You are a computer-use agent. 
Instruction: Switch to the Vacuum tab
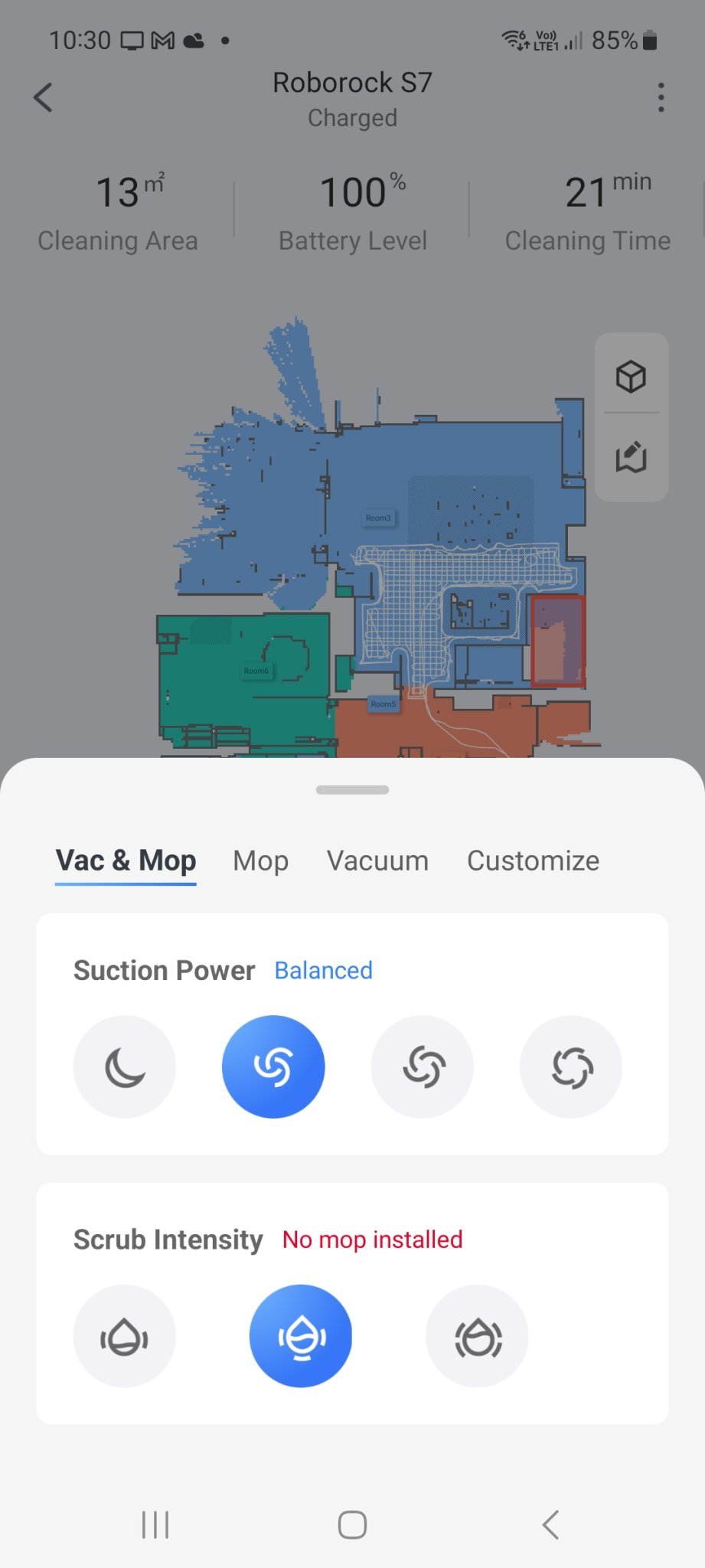[x=377, y=861]
